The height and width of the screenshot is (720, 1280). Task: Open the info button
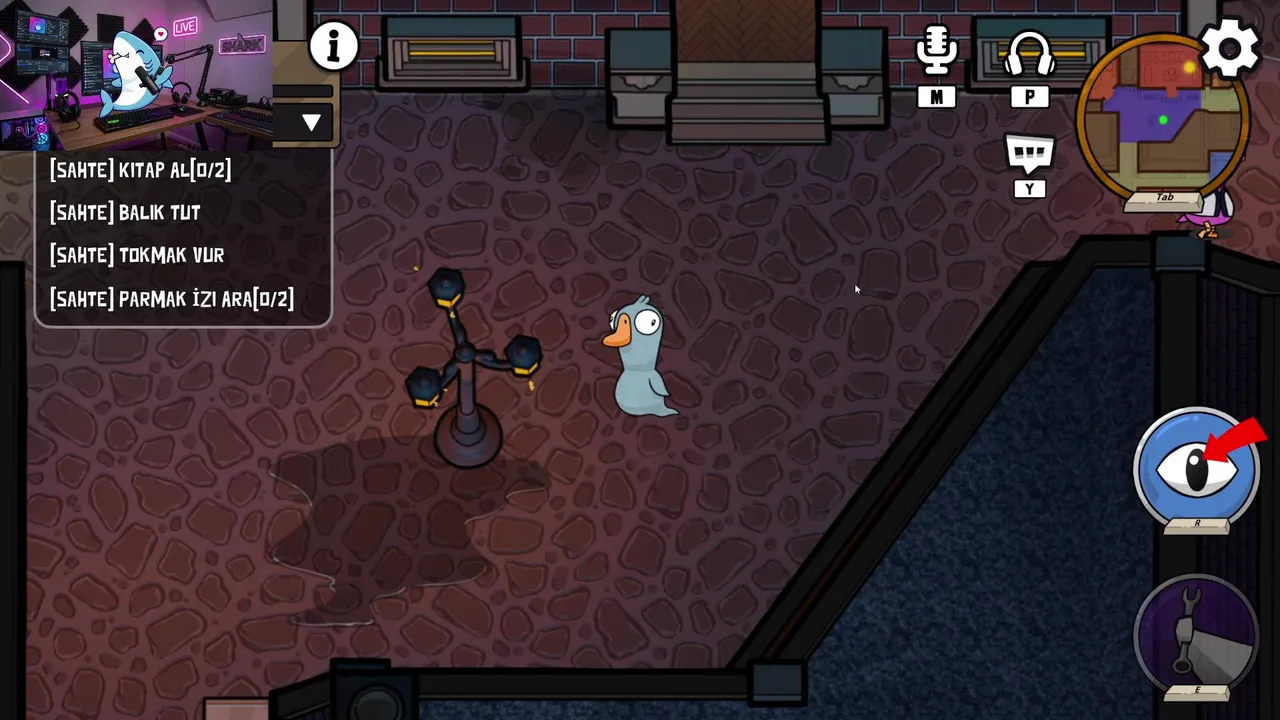[333, 46]
